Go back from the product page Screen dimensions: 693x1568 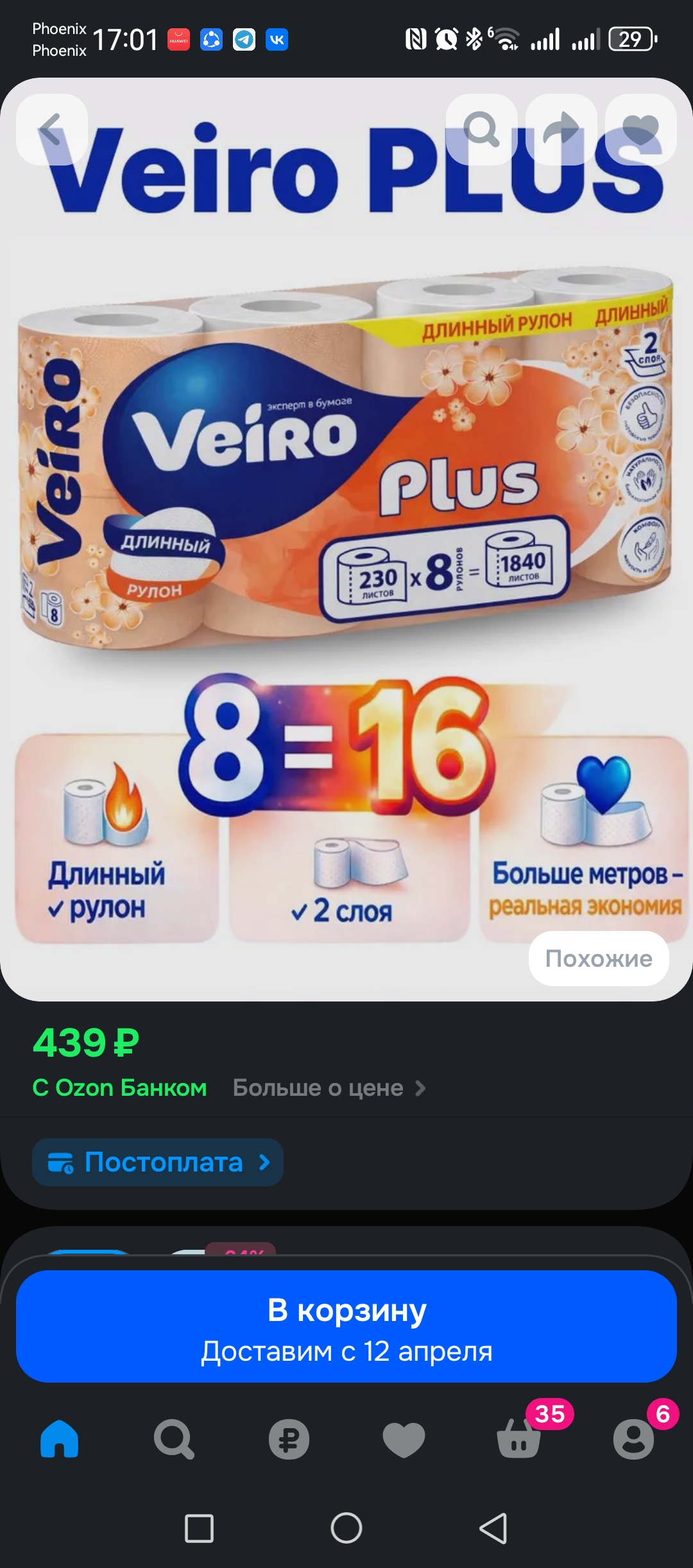[51, 130]
